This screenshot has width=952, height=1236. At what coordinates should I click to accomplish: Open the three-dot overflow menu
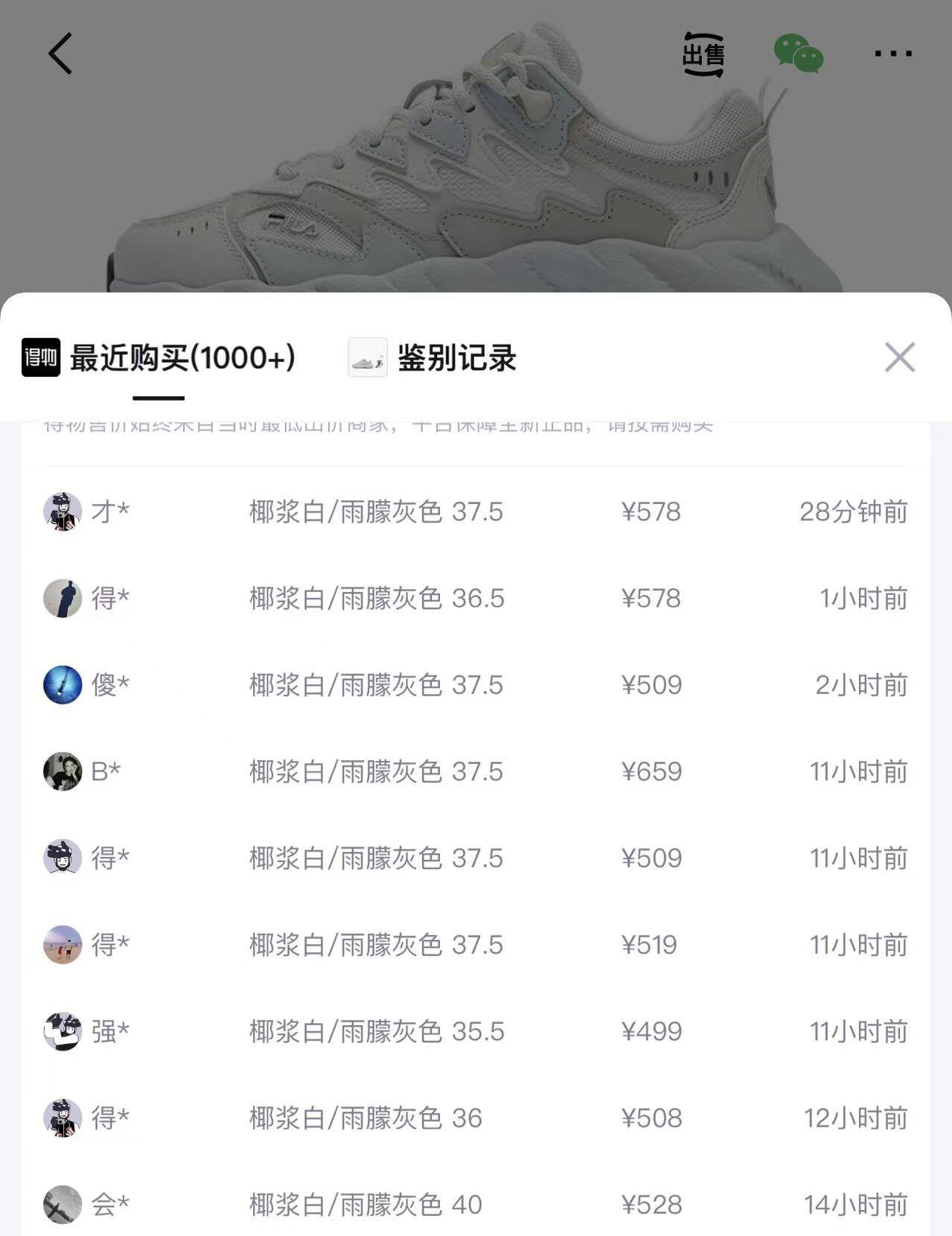click(892, 54)
